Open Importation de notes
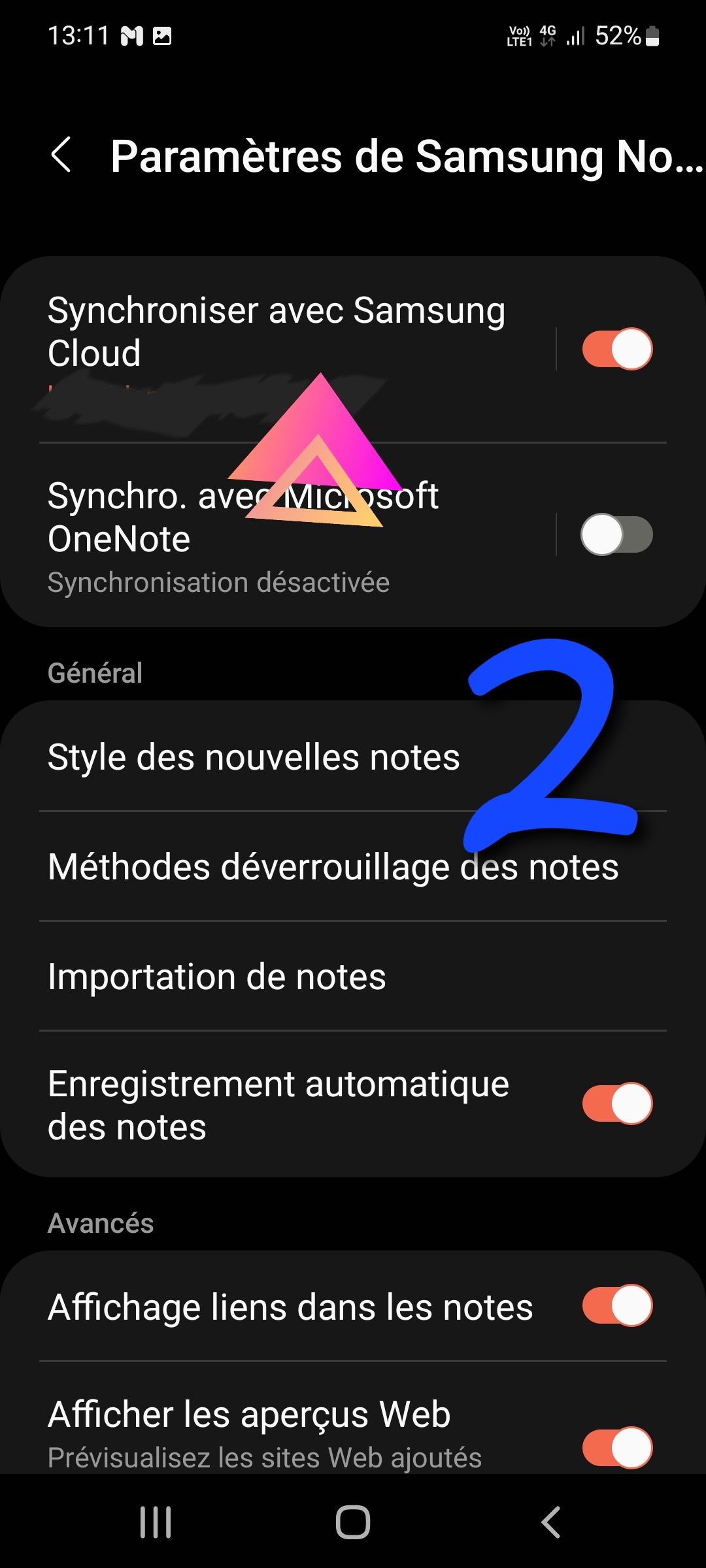 (217, 977)
